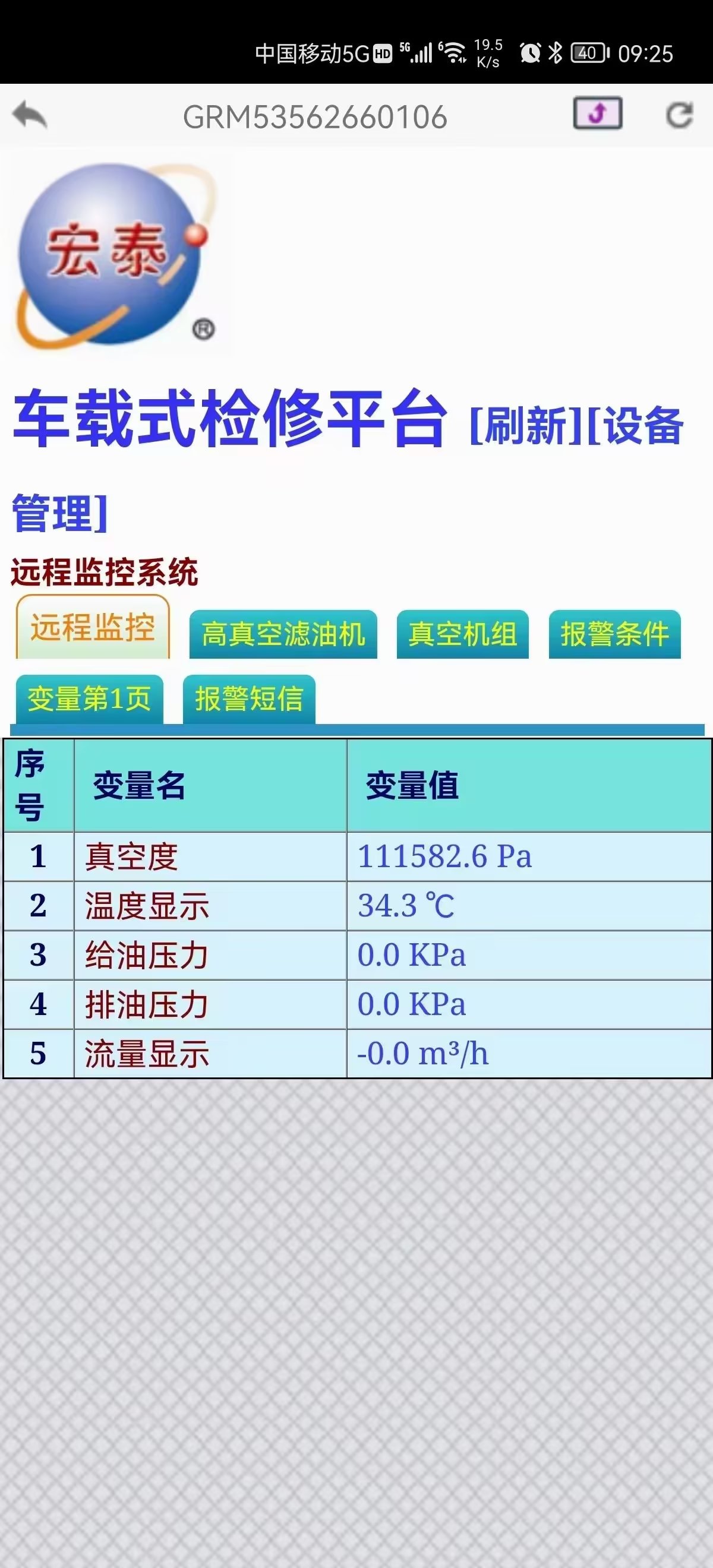Switch to the 高真空滤油机 tab
Image resolution: width=713 pixels, height=1568 pixels.
point(283,634)
